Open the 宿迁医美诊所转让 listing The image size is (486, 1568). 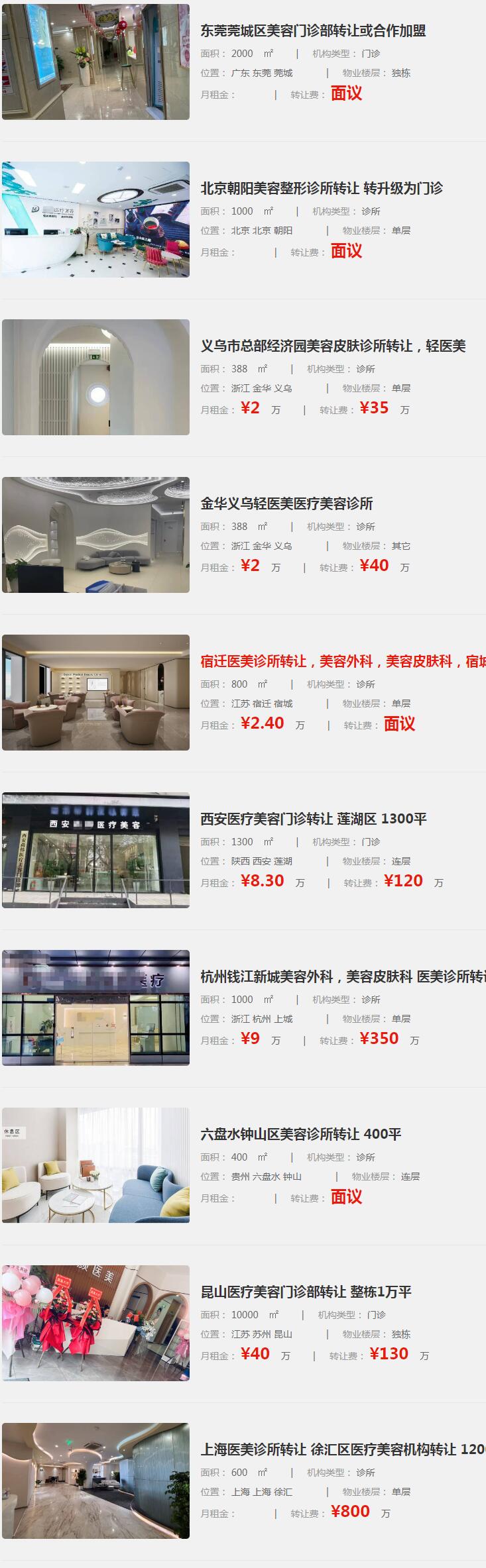coord(342,661)
